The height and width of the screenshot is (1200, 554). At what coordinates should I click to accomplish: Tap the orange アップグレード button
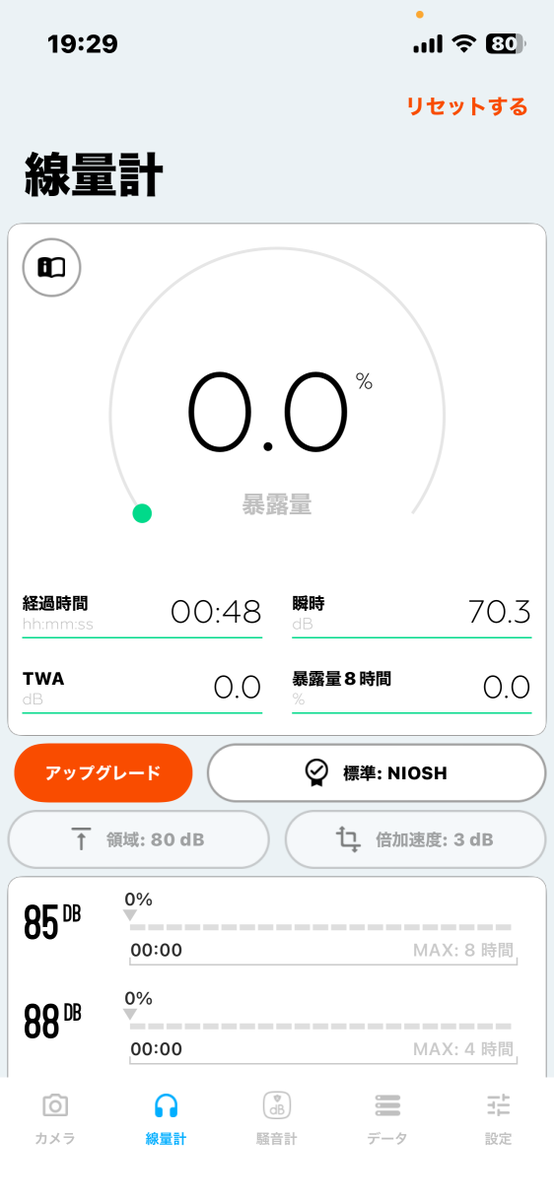103,772
